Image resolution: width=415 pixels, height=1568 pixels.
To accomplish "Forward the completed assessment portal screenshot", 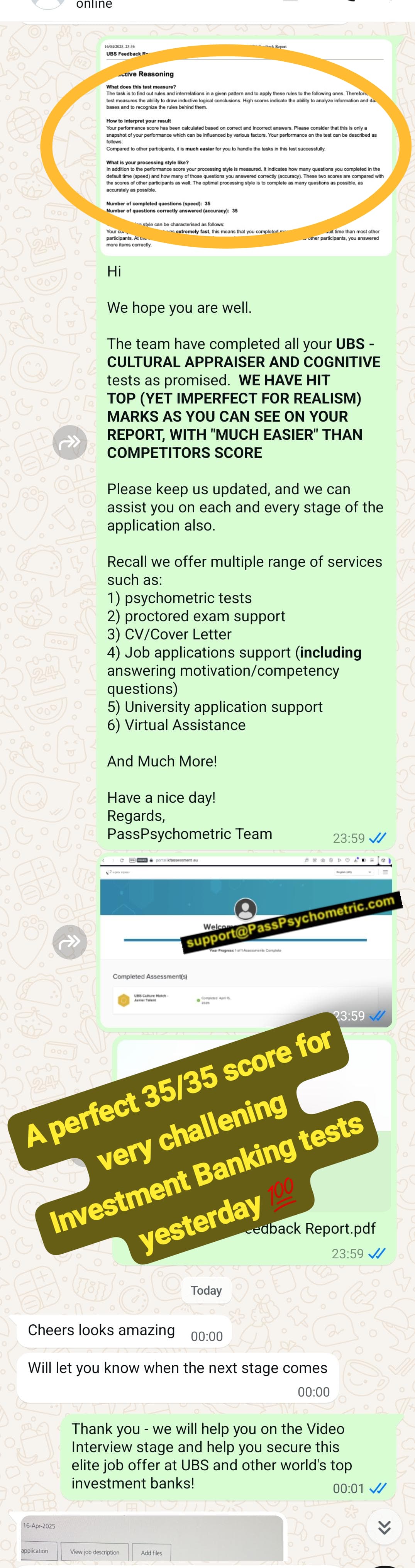I will (69, 942).
